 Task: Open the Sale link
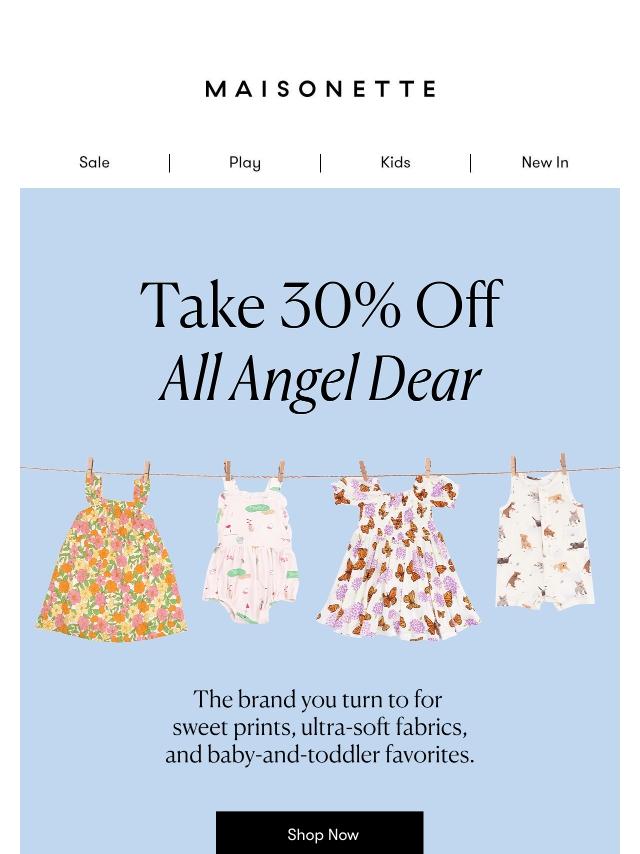pos(94,162)
